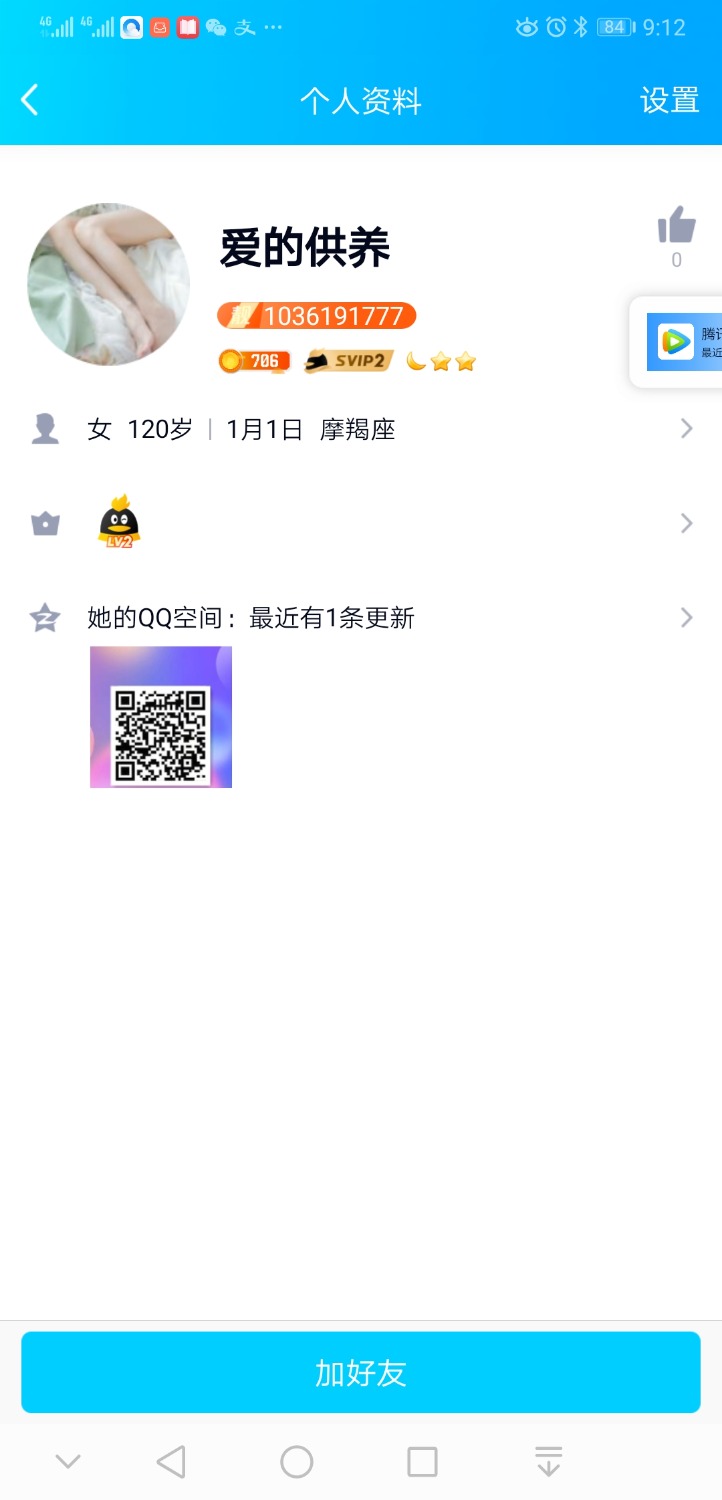Tap 加好友 to add friend

(x=360, y=1372)
